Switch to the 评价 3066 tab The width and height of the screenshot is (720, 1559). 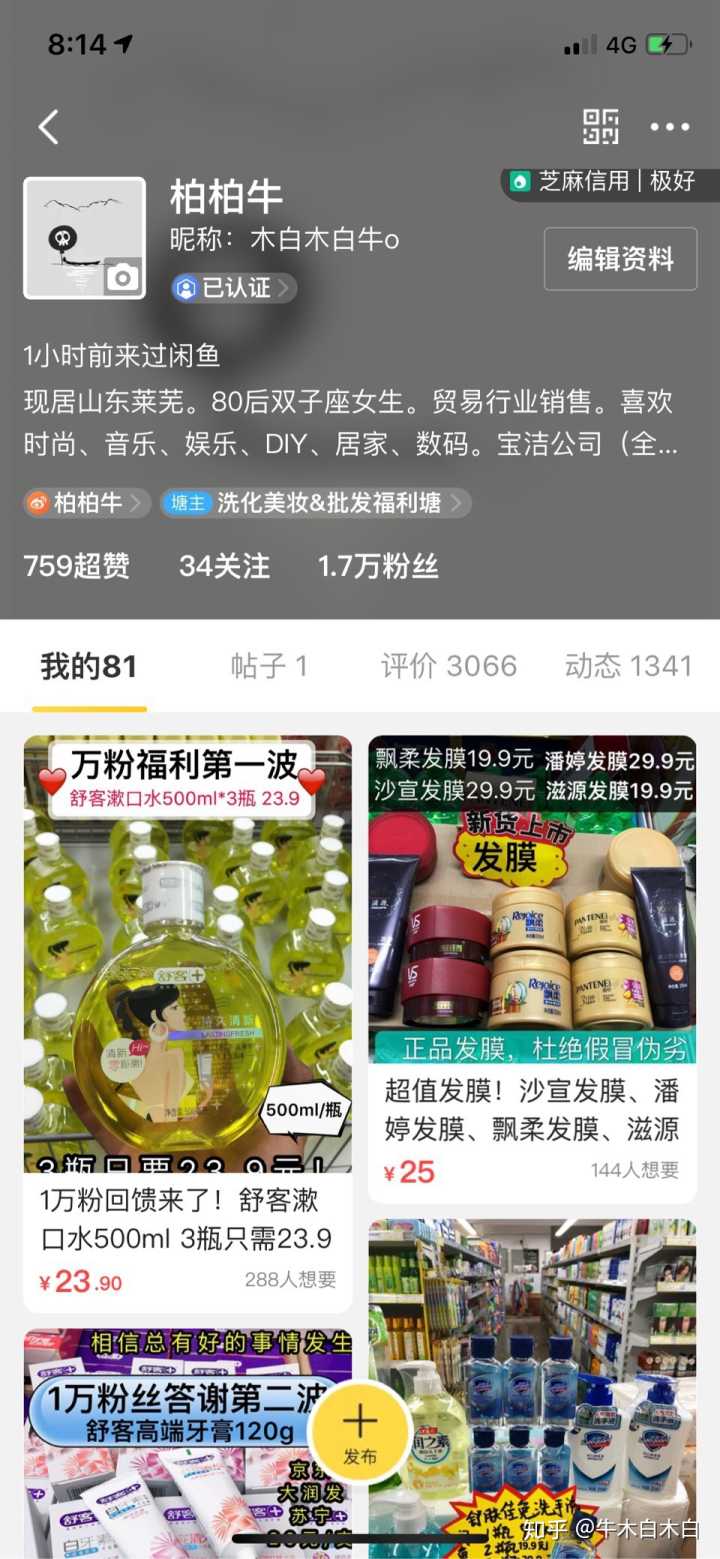pyautogui.click(x=448, y=666)
